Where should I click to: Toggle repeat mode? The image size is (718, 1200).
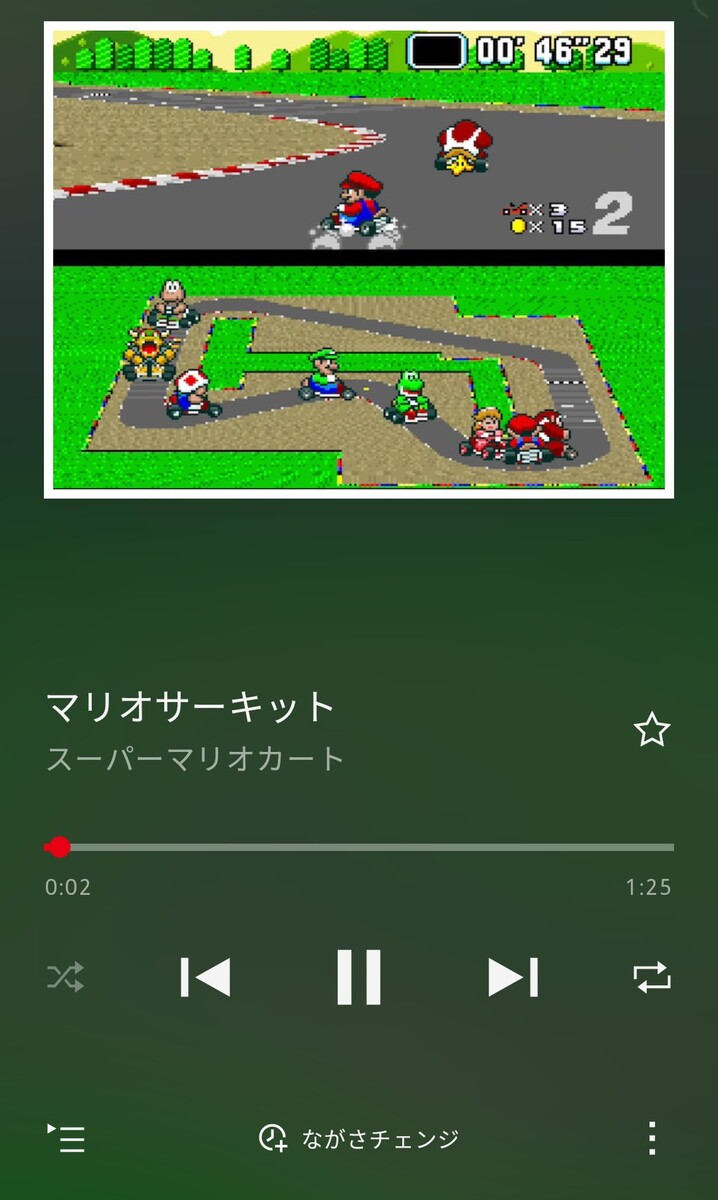click(x=652, y=977)
